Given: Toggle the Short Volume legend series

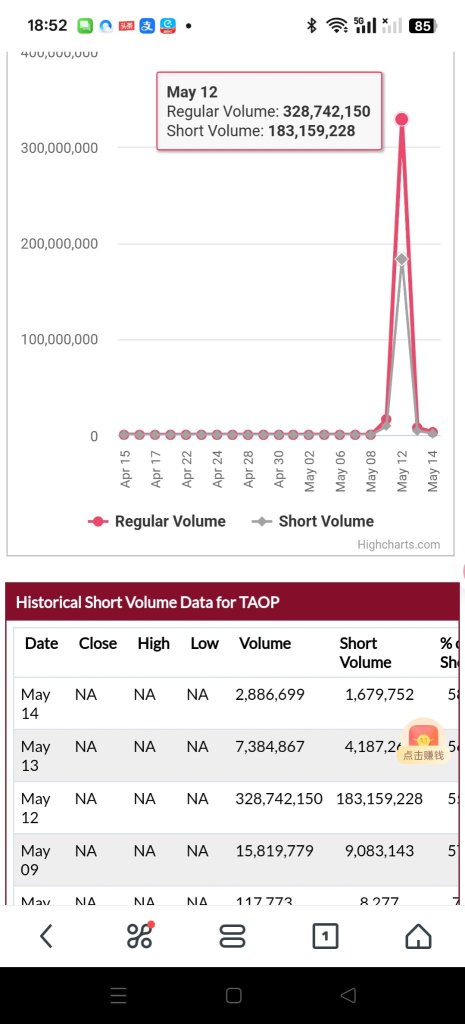Looking at the screenshot, I should [x=313, y=521].
